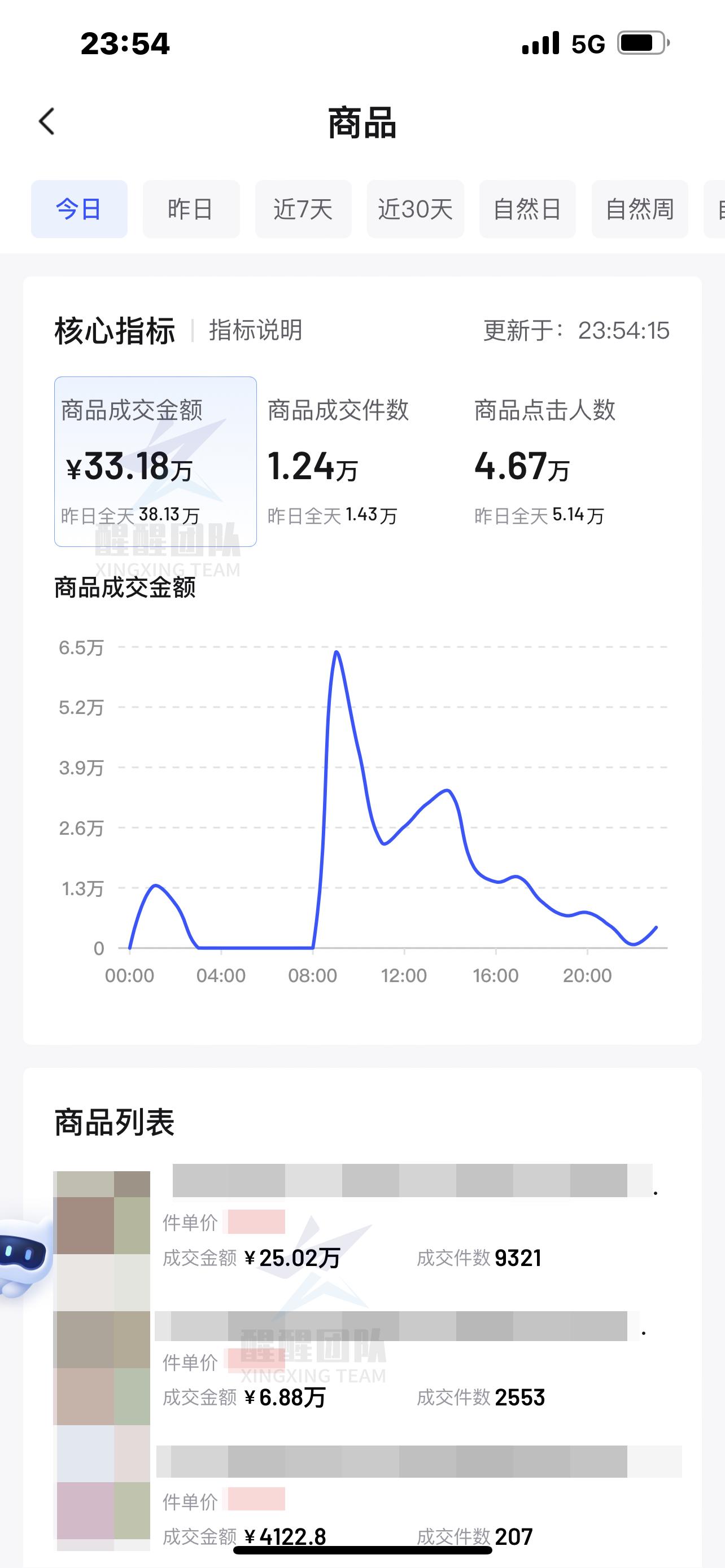Image resolution: width=725 pixels, height=1568 pixels.
Task: Switch to the 昨日 tab
Action: (190, 208)
